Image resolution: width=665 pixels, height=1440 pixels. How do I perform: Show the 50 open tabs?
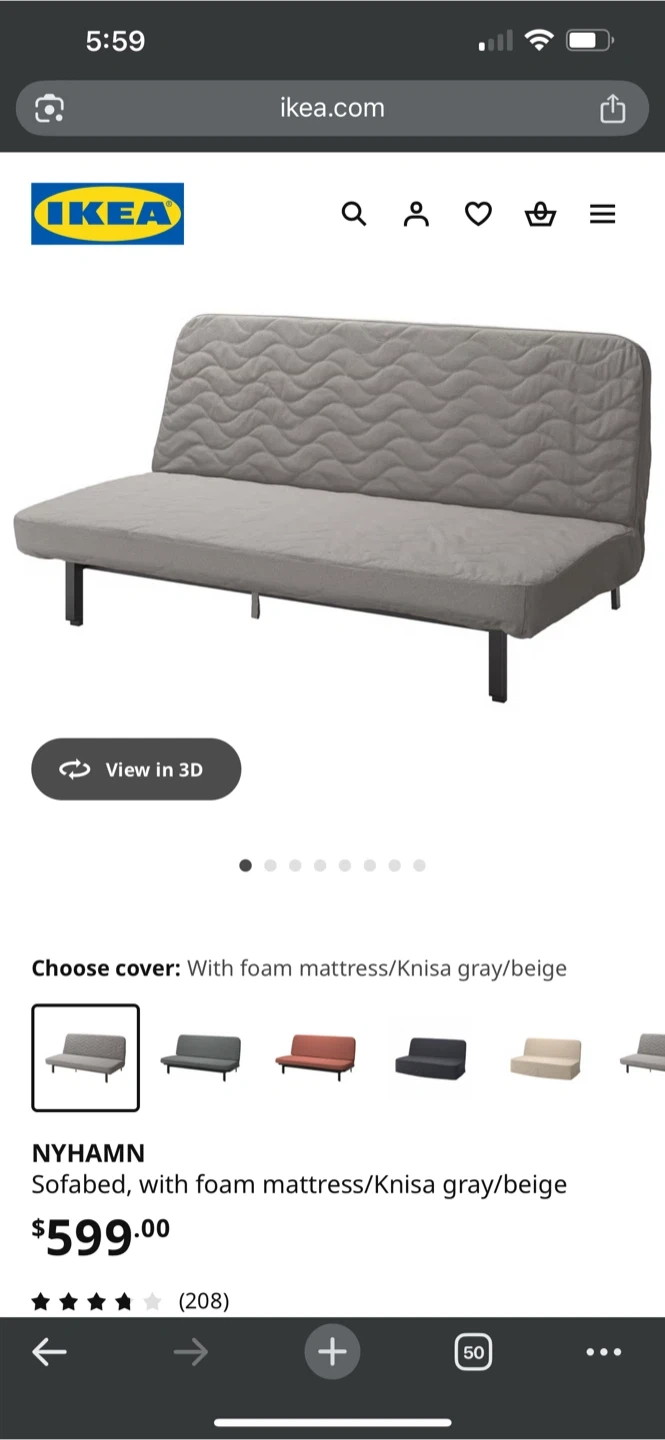click(473, 1353)
